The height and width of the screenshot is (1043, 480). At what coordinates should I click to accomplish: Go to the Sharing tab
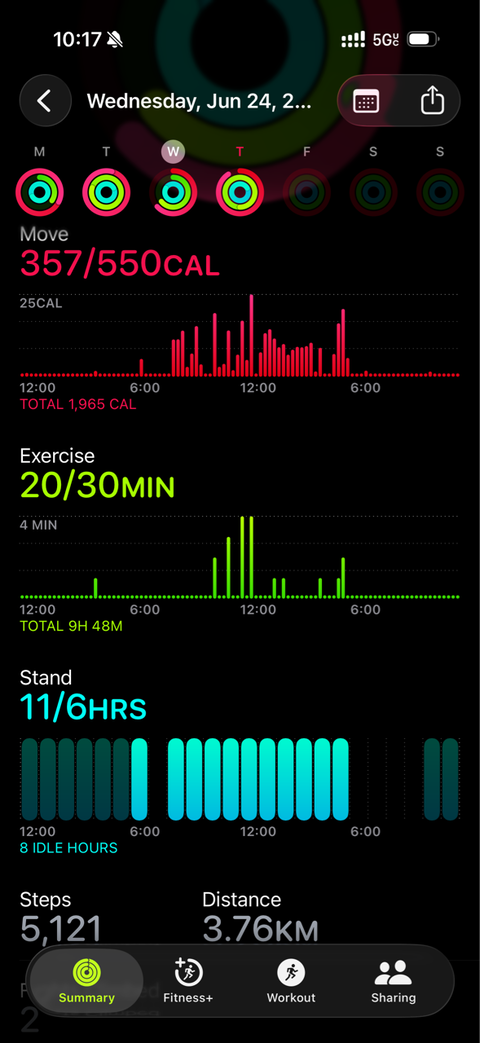[x=394, y=981]
